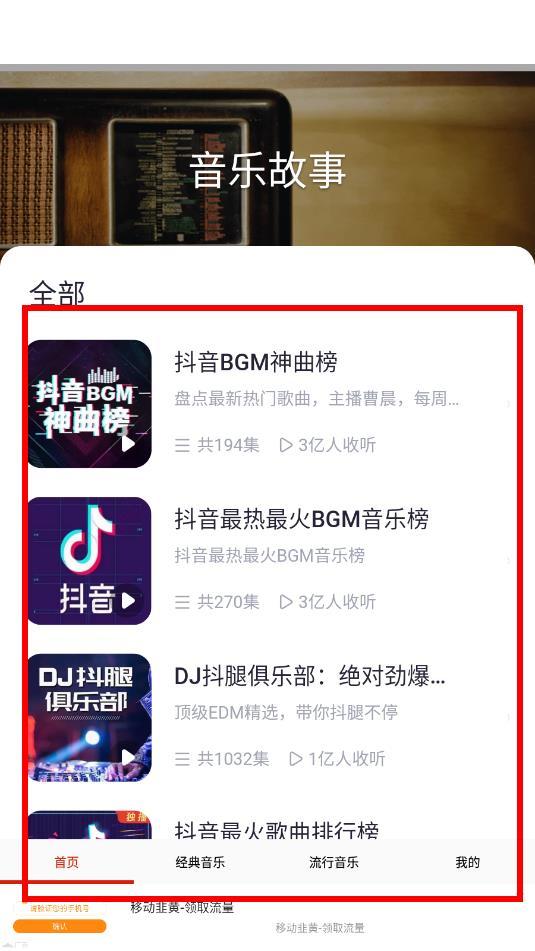Switch to the 经典音乐 tab
This screenshot has height=951, width=535.
coord(200,862)
